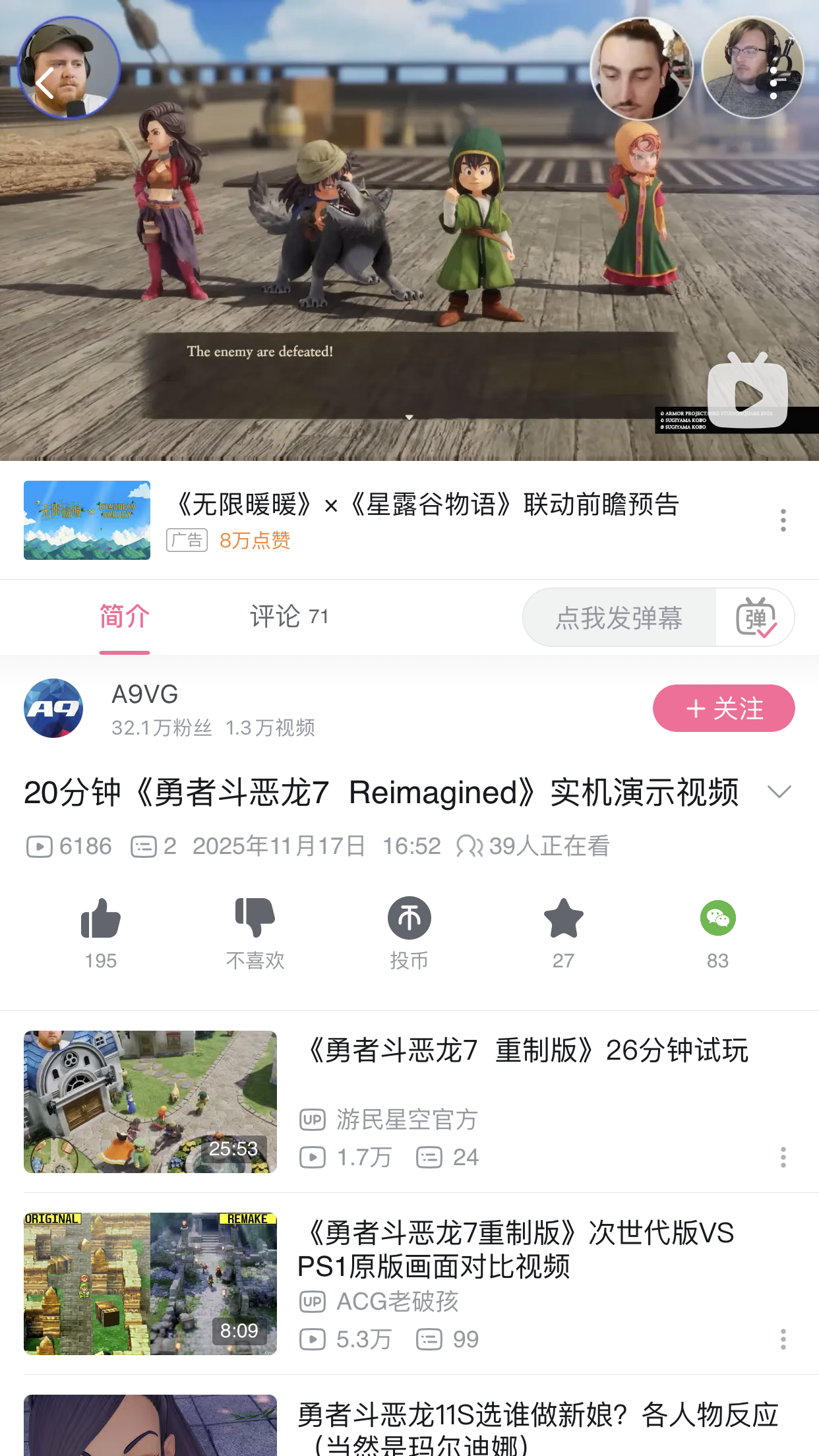819x1456 pixels.
Task: Follow the uploader A9VG
Action: 723,708
